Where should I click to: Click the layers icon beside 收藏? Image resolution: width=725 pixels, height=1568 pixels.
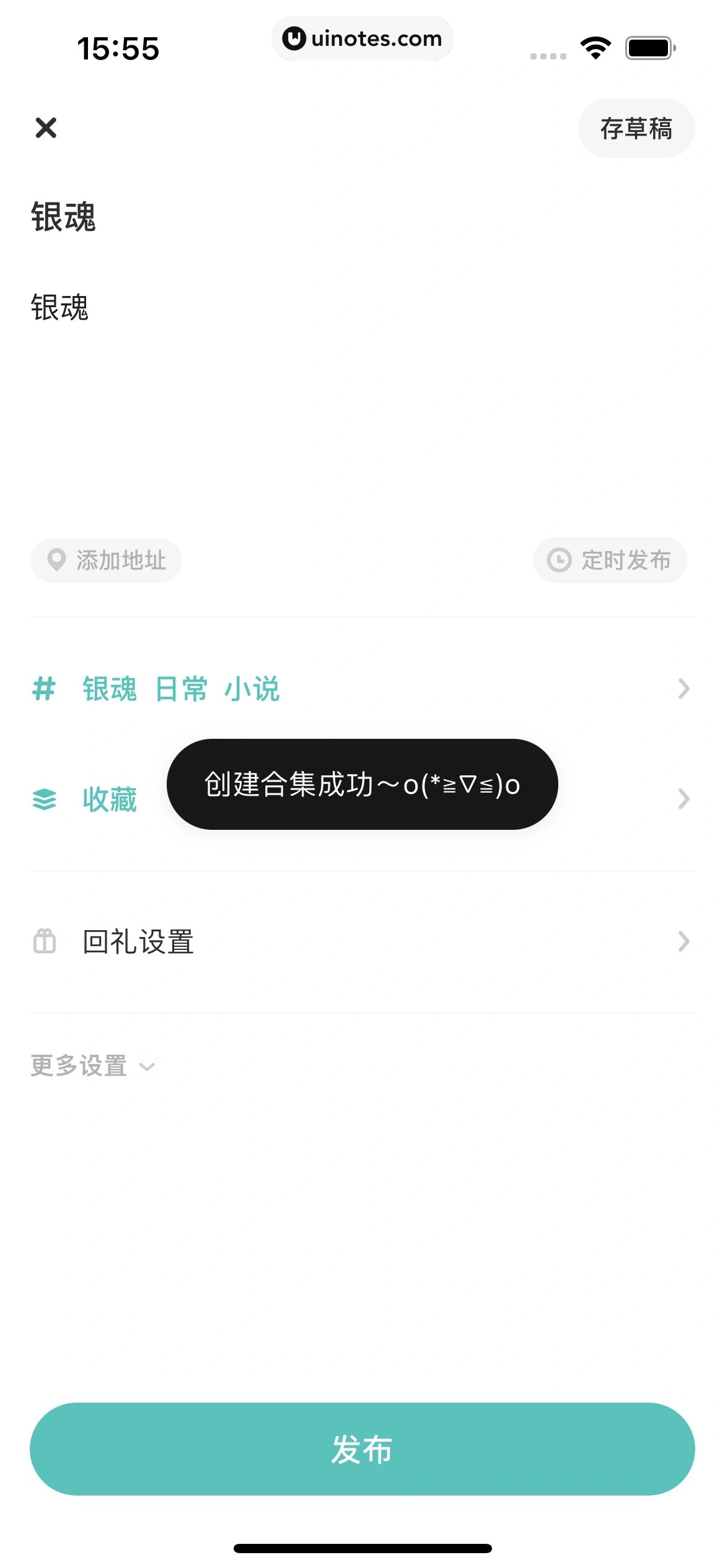(x=43, y=801)
